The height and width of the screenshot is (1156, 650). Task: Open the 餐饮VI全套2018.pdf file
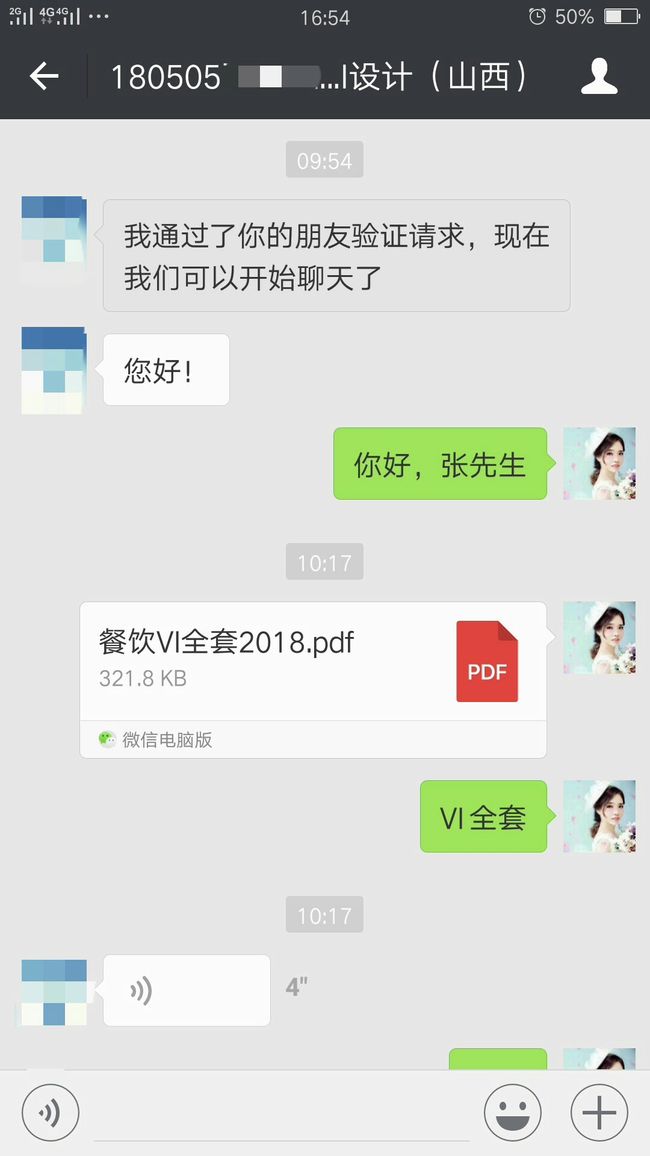[313, 680]
